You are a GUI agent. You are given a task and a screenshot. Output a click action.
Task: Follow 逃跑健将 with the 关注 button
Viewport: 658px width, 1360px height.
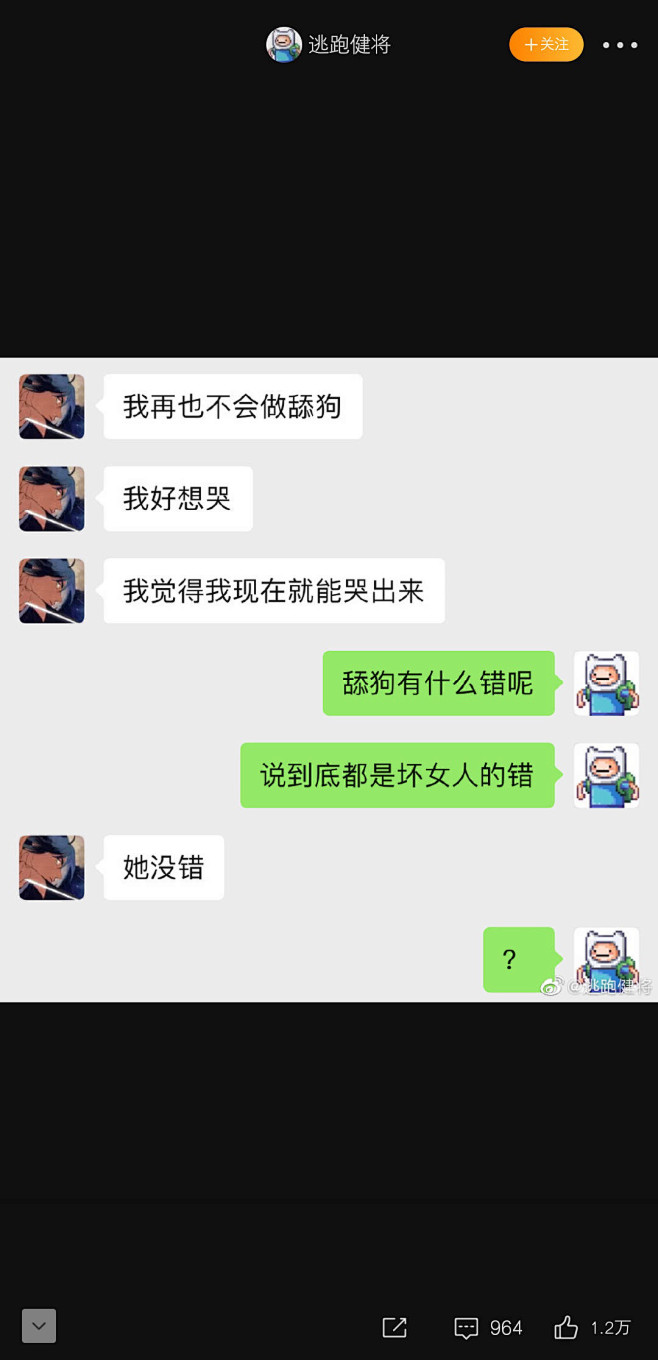click(546, 44)
